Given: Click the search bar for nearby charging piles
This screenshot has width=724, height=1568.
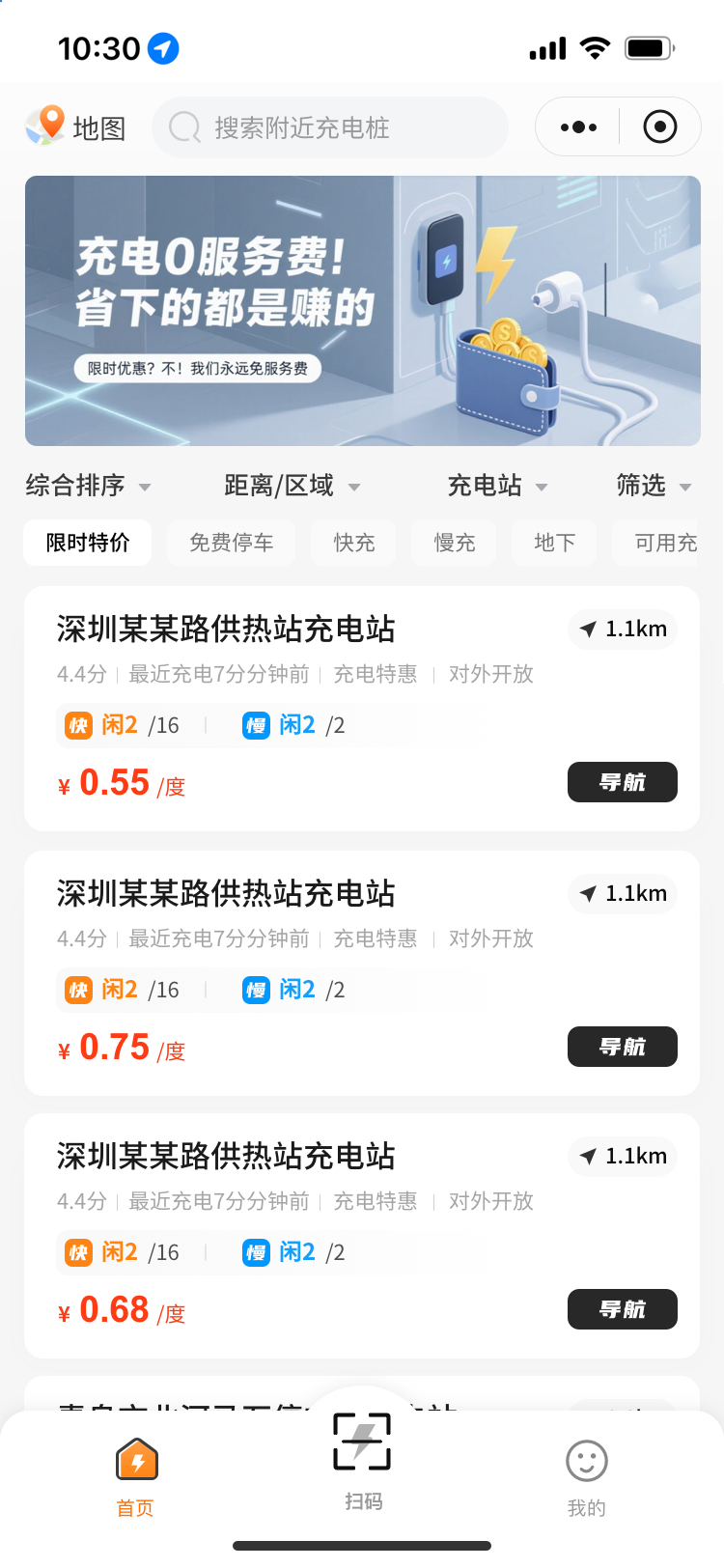Looking at the screenshot, I should click(x=330, y=126).
